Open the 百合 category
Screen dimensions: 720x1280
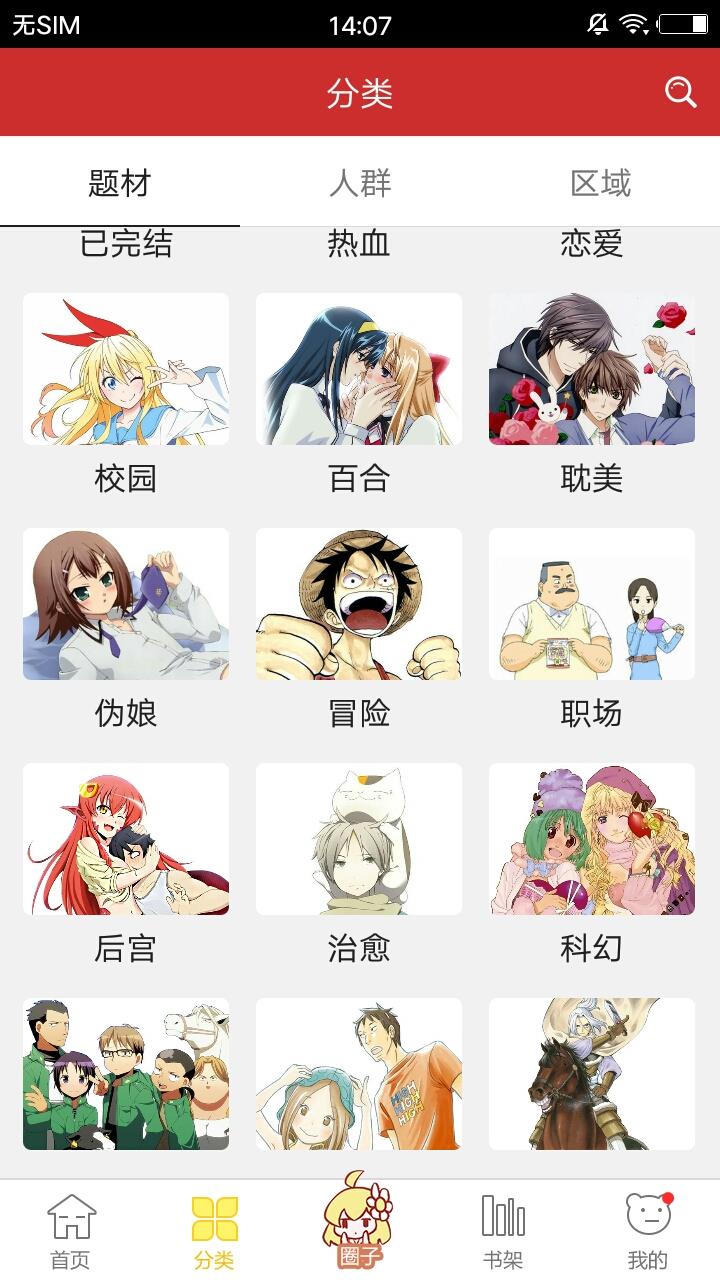point(359,369)
